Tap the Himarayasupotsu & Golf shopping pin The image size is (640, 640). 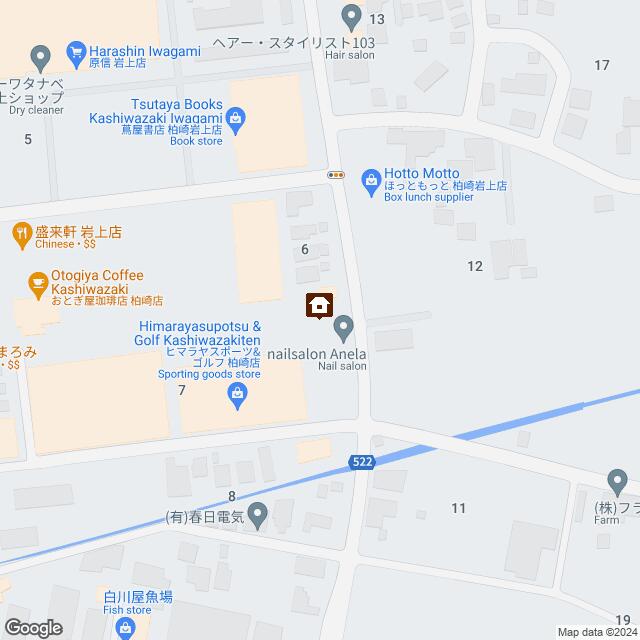[x=237, y=399]
